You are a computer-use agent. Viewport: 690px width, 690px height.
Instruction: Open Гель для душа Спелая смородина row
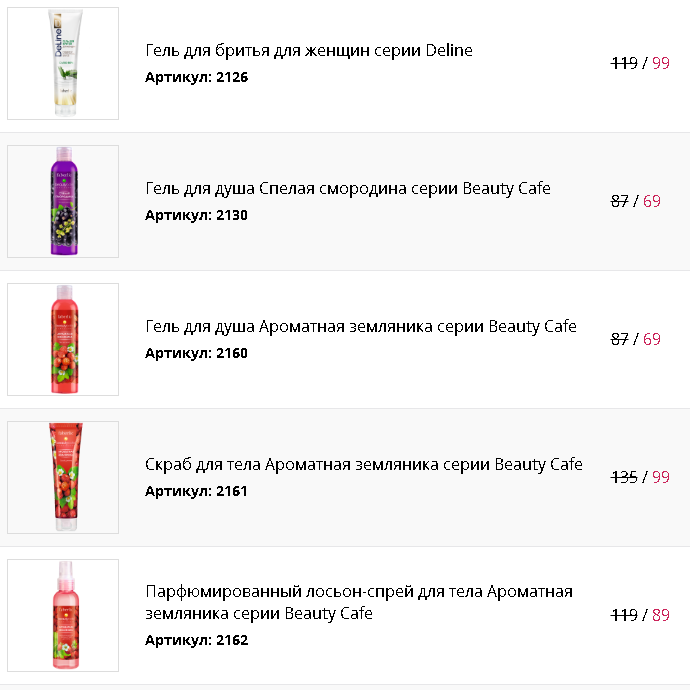click(347, 189)
